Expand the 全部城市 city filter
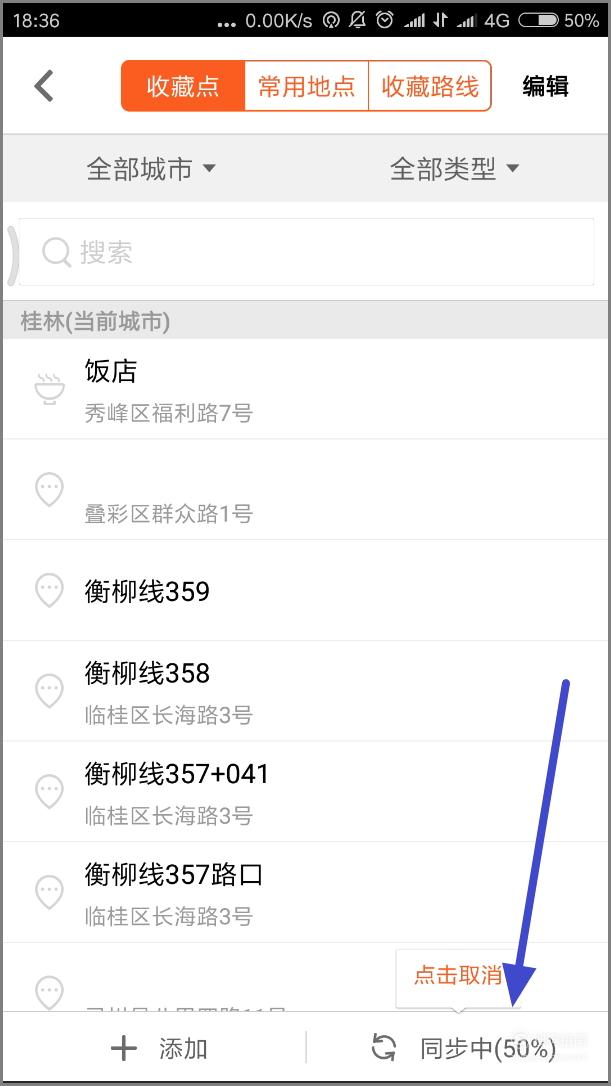611x1086 pixels. click(151, 168)
